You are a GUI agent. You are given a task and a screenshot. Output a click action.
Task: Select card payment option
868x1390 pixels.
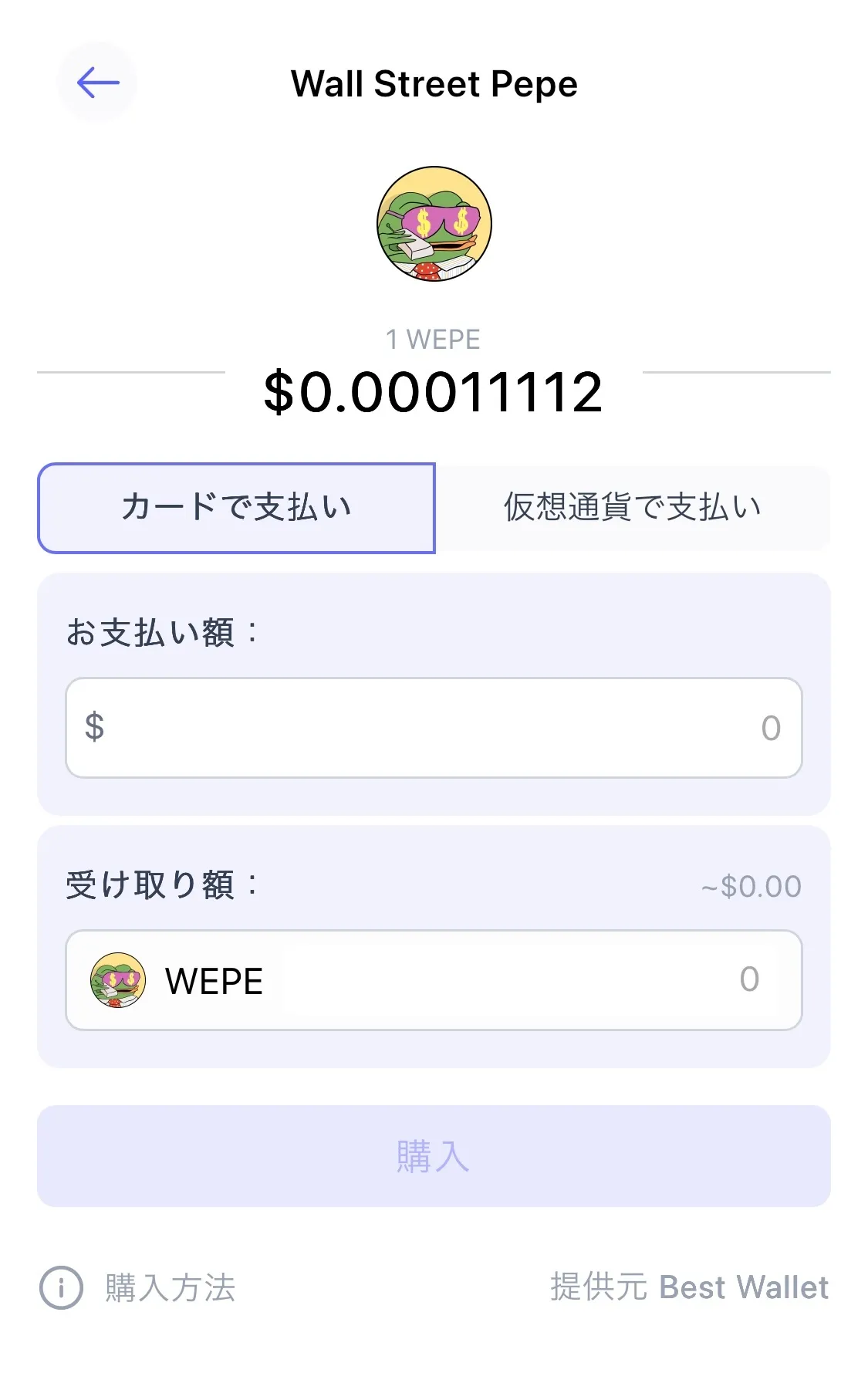[236, 507]
